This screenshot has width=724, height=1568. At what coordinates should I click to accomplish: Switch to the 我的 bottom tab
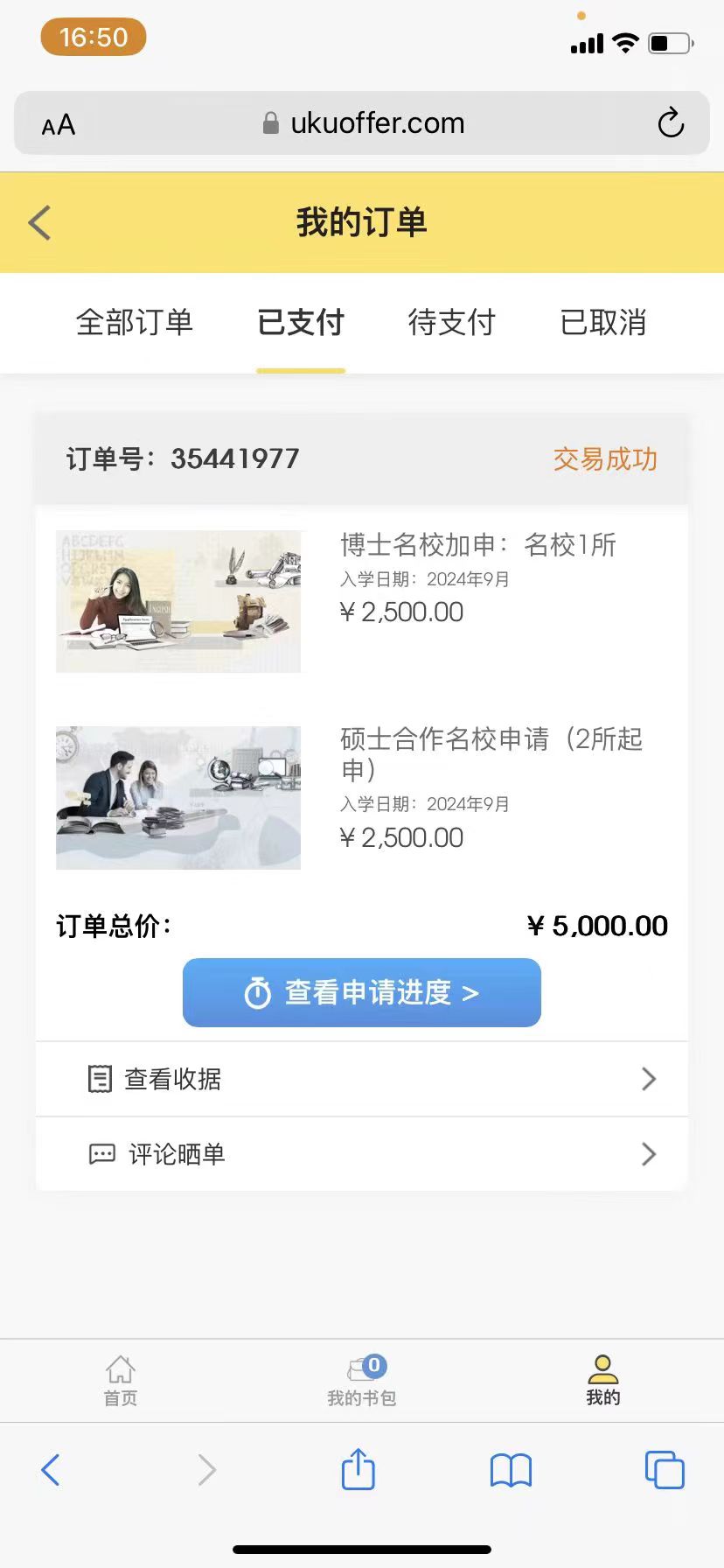click(603, 1381)
